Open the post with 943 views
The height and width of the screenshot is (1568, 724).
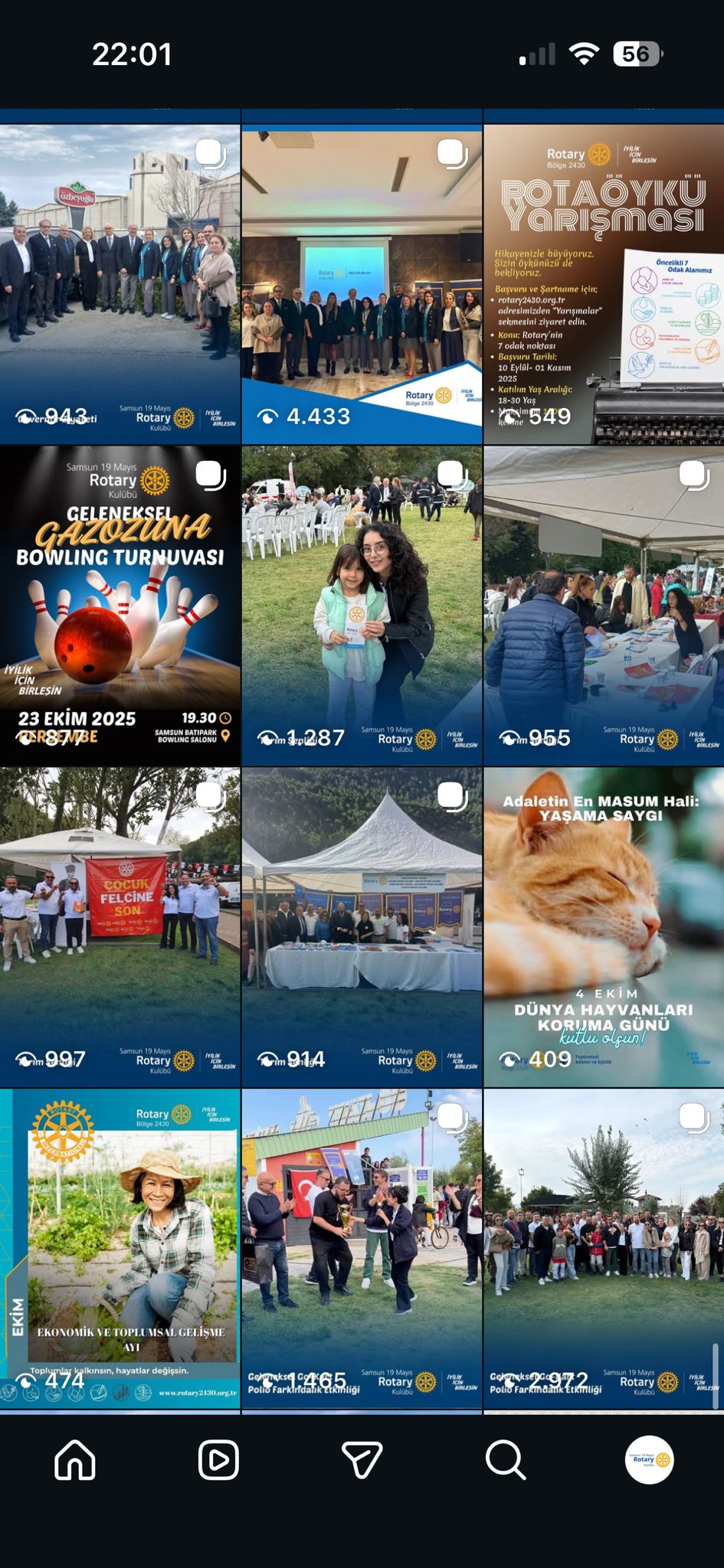coord(120,283)
